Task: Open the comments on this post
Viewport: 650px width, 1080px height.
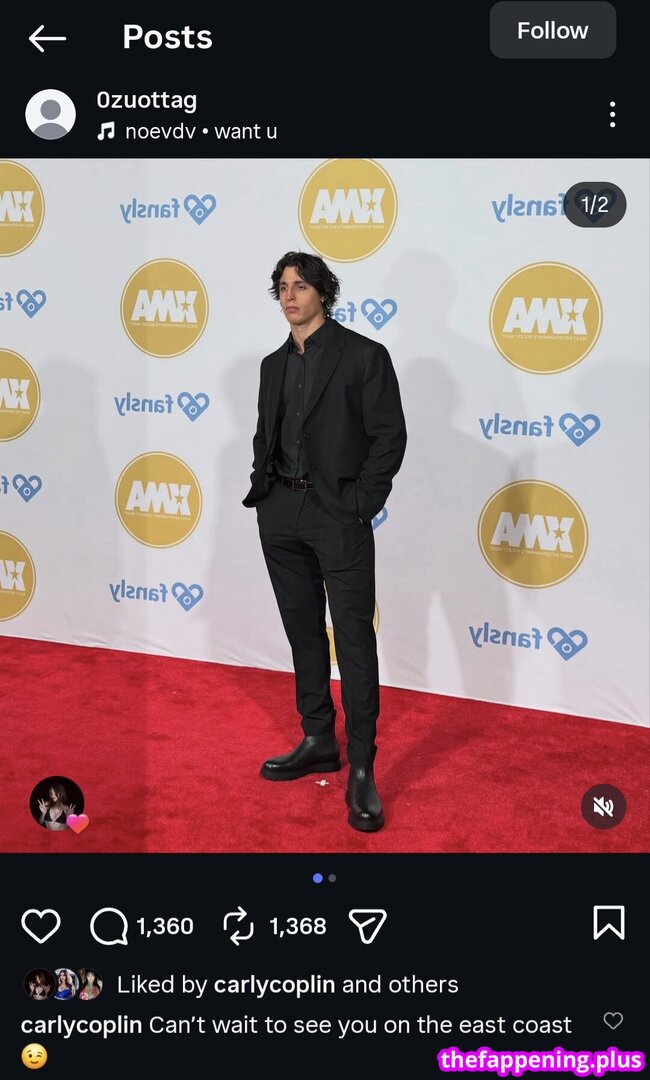Action: point(109,926)
